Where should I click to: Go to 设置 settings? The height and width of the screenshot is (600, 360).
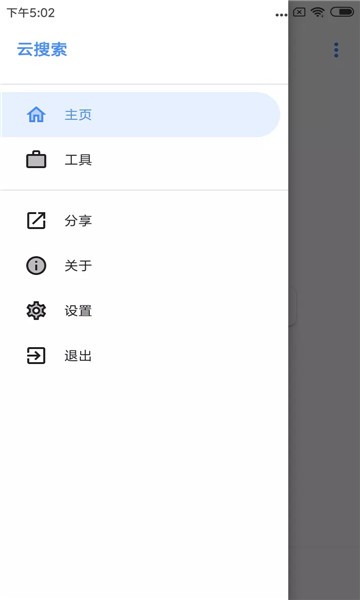click(x=140, y=311)
